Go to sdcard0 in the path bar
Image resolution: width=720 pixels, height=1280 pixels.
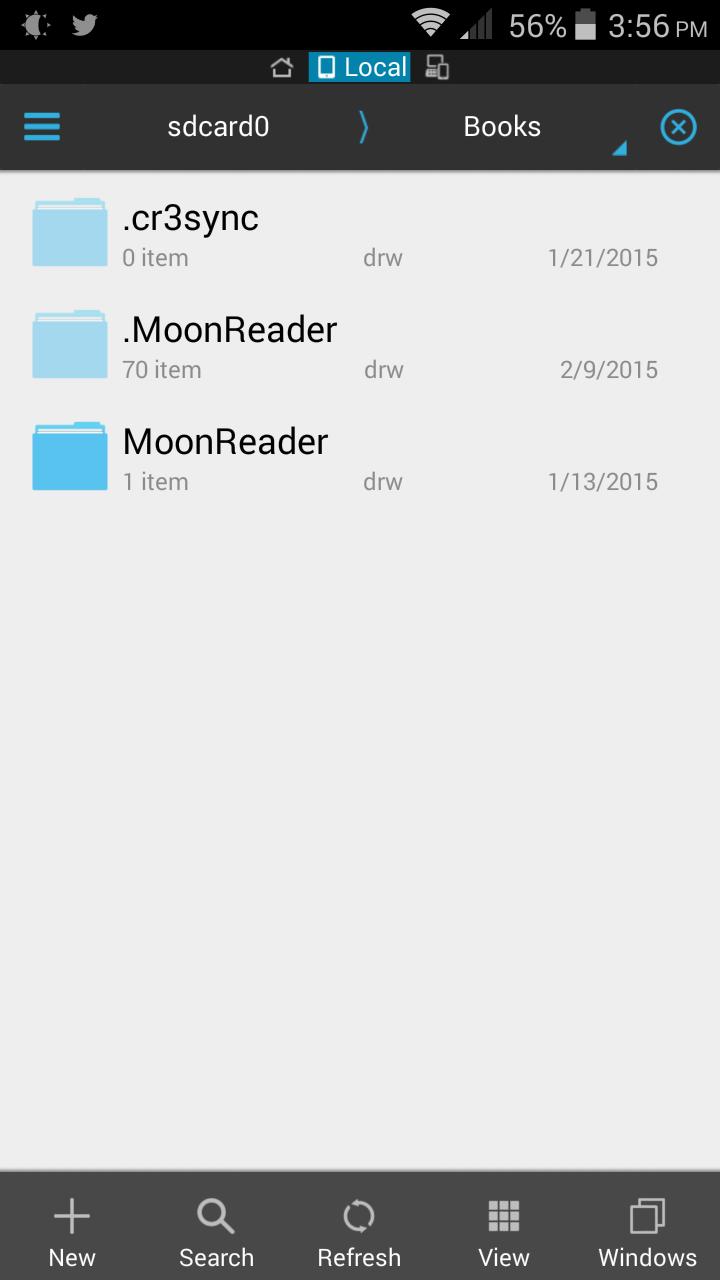pos(218,127)
